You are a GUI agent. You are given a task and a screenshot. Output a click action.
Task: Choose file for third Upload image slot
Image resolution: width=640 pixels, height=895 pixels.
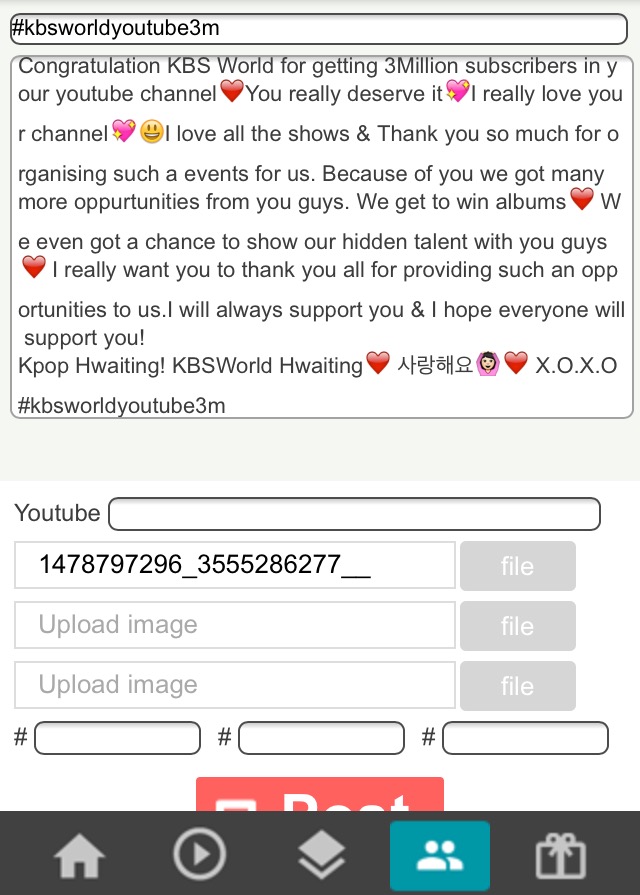coord(517,686)
